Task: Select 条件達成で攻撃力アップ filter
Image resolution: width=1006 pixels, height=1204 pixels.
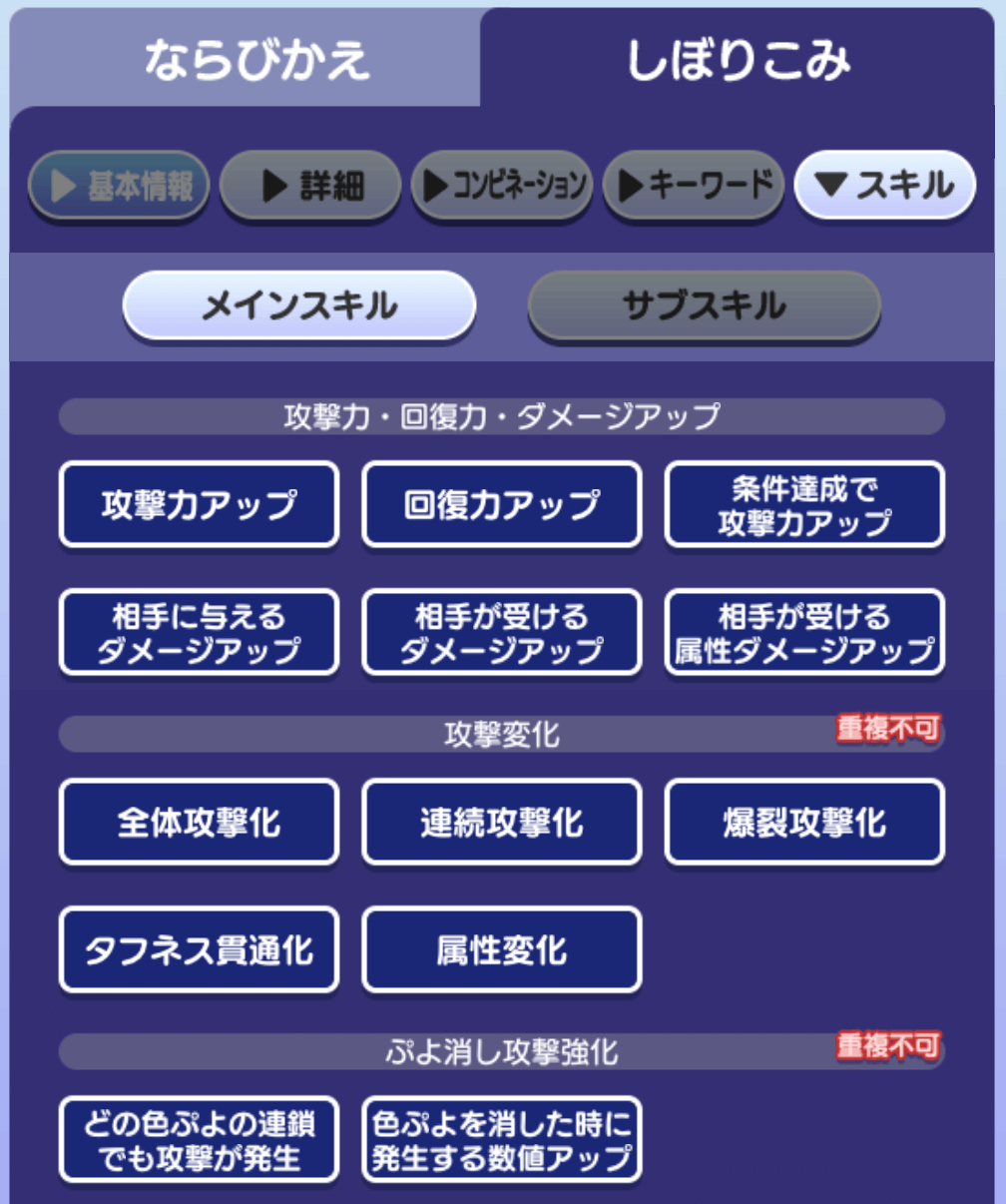Action: 805,504
